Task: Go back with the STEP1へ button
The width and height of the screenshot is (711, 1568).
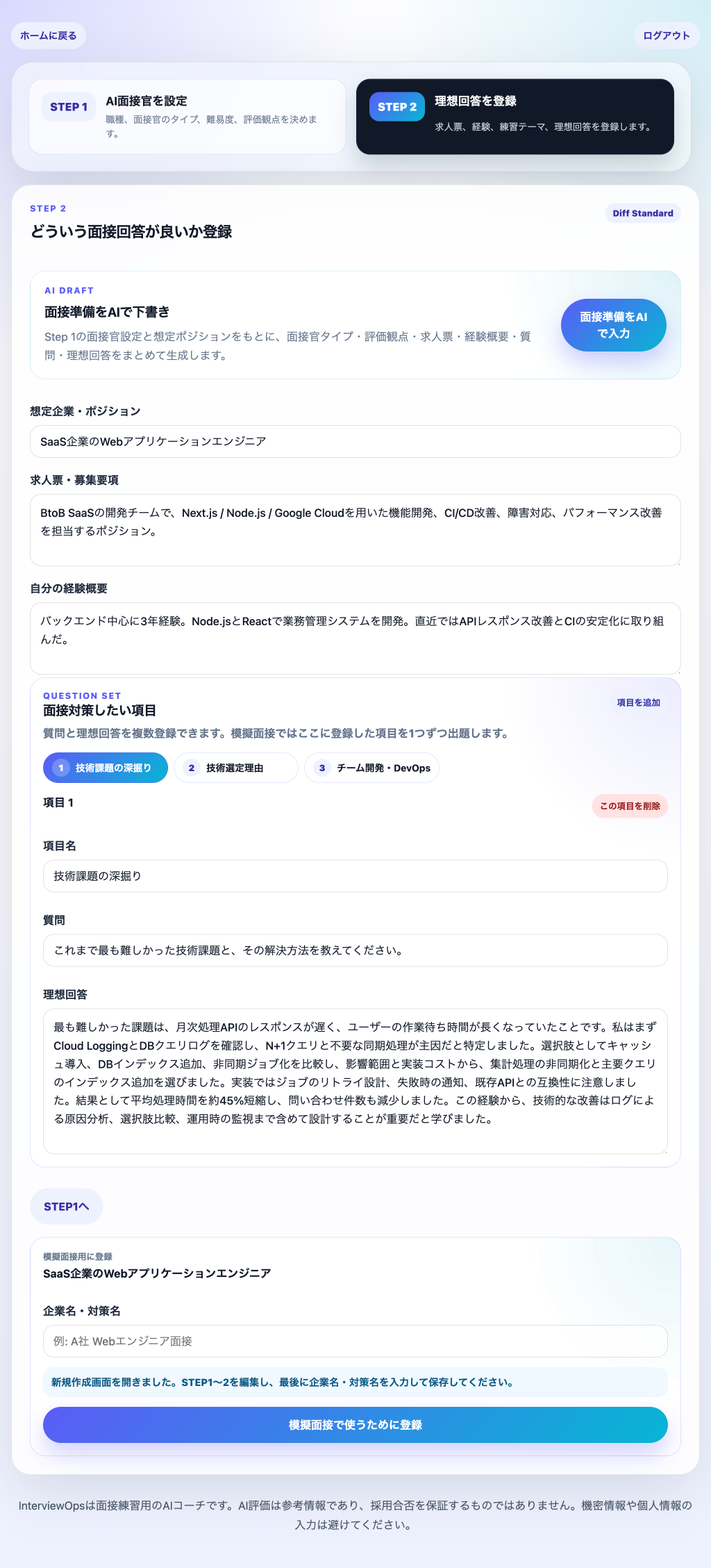Action: (x=67, y=1207)
